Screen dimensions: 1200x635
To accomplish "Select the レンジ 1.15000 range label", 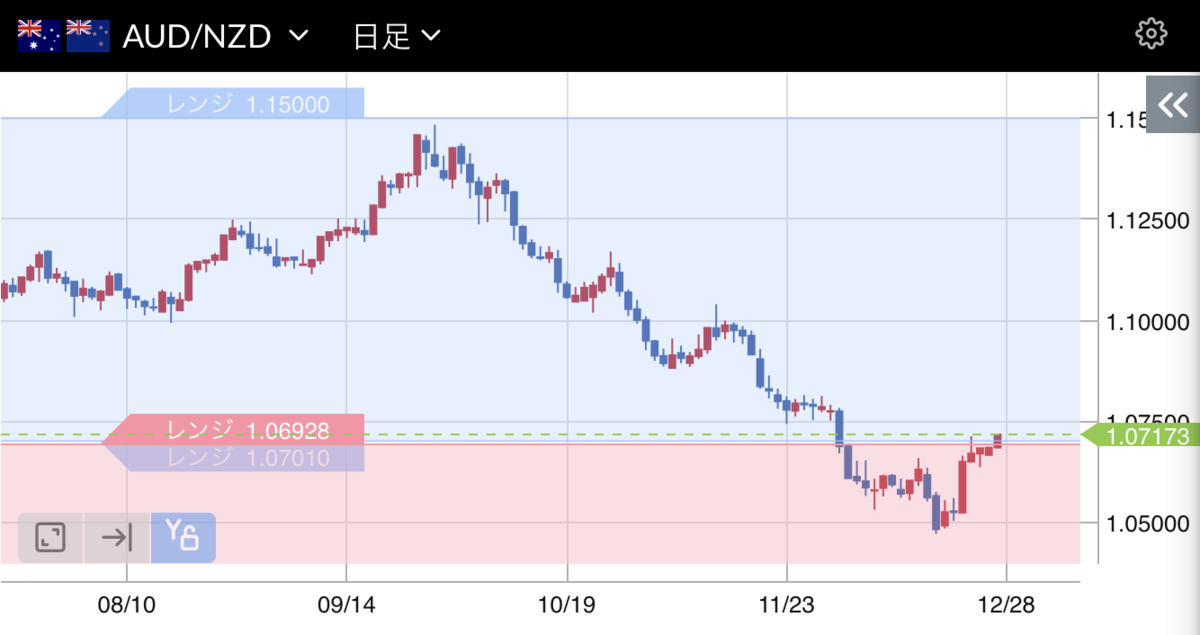I will 233,103.
